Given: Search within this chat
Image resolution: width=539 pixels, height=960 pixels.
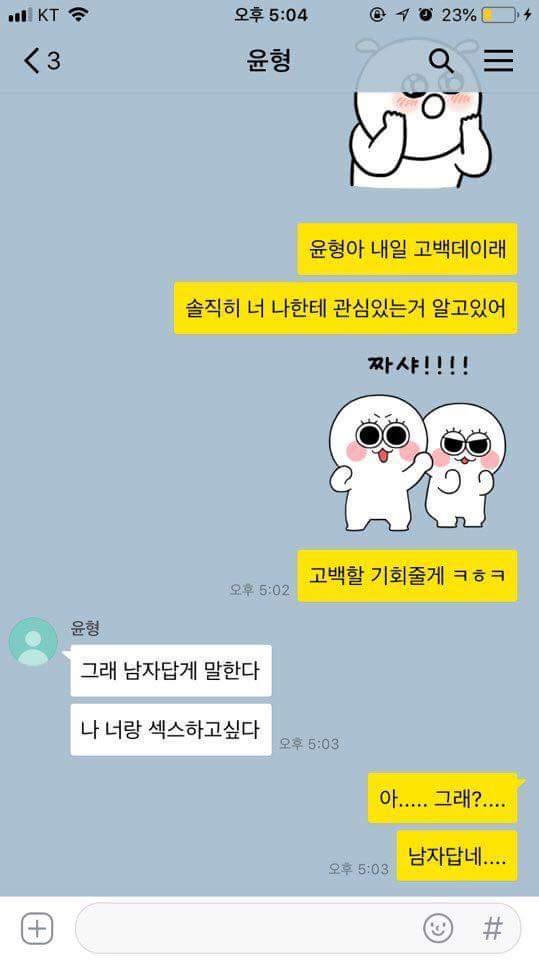Looking at the screenshot, I should (441, 61).
